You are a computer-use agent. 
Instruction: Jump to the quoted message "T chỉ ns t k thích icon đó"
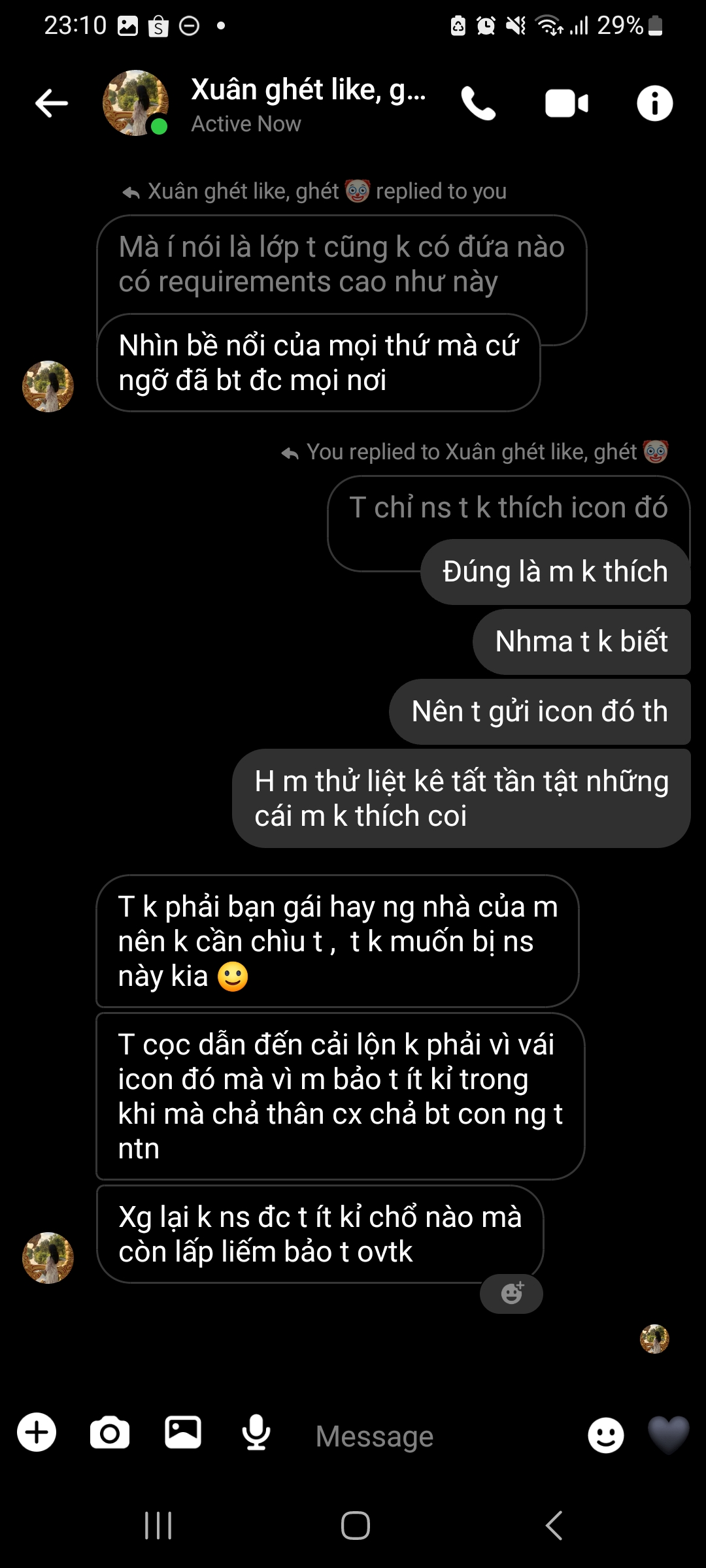(x=507, y=508)
